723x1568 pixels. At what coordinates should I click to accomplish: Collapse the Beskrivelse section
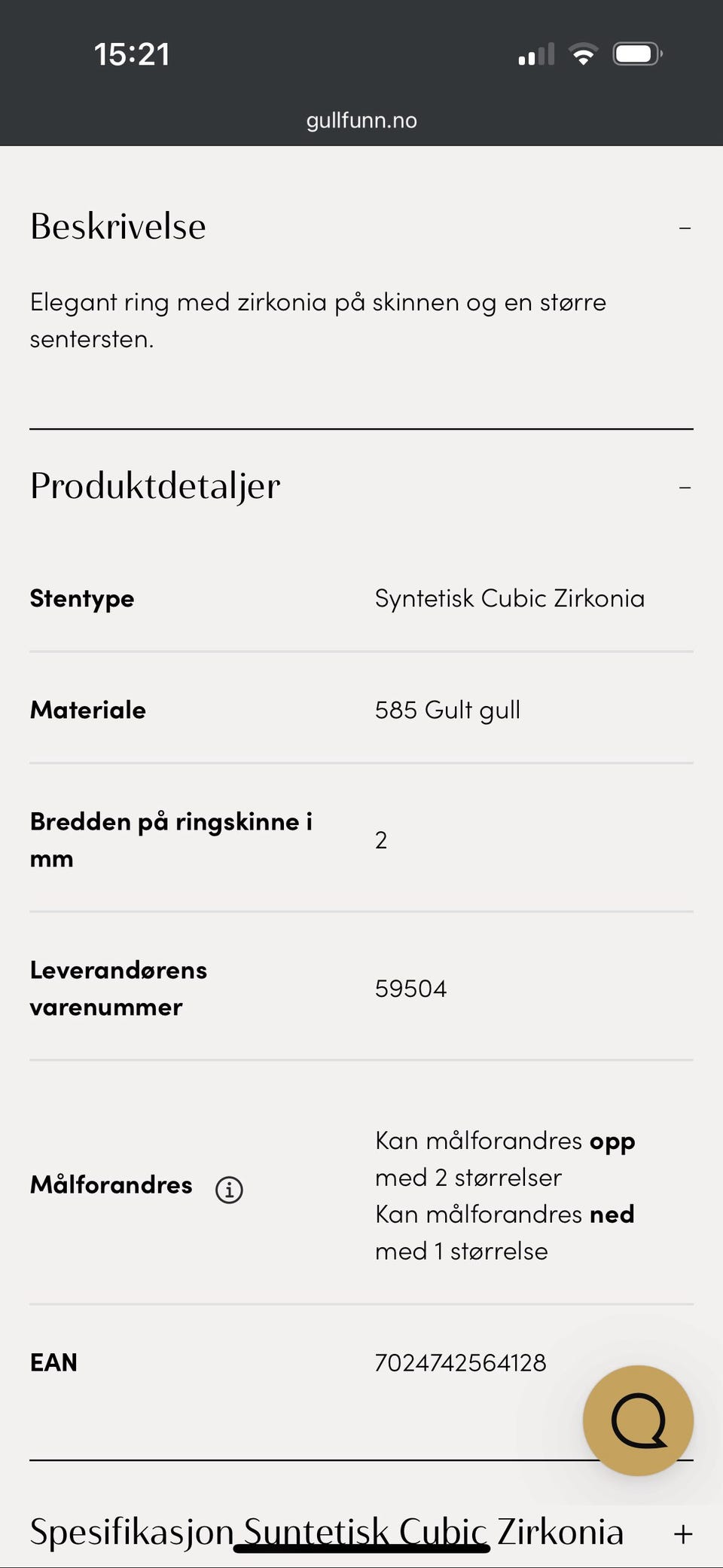(685, 226)
